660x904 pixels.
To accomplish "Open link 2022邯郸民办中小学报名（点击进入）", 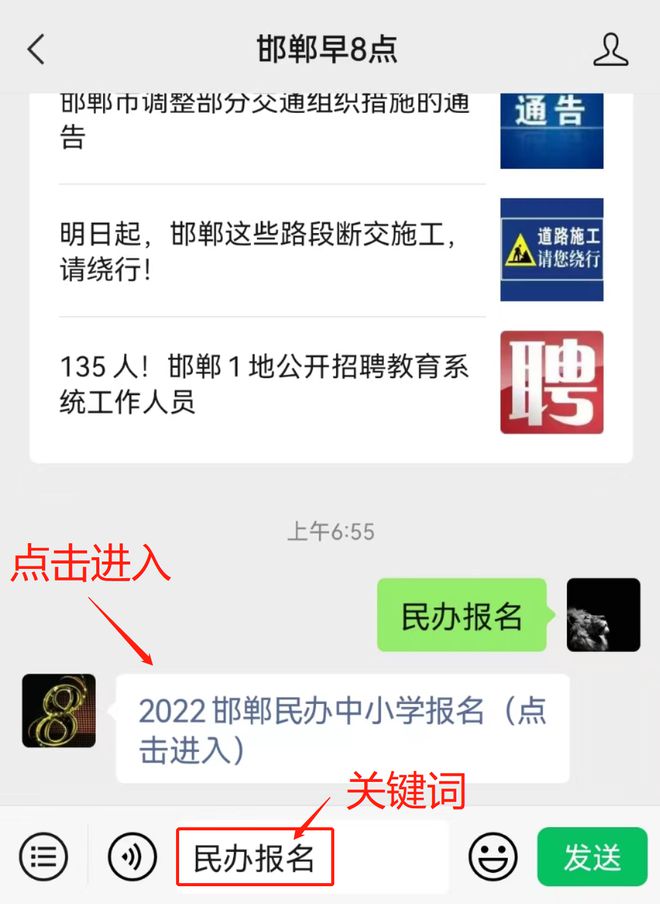I will pyautogui.click(x=342, y=729).
